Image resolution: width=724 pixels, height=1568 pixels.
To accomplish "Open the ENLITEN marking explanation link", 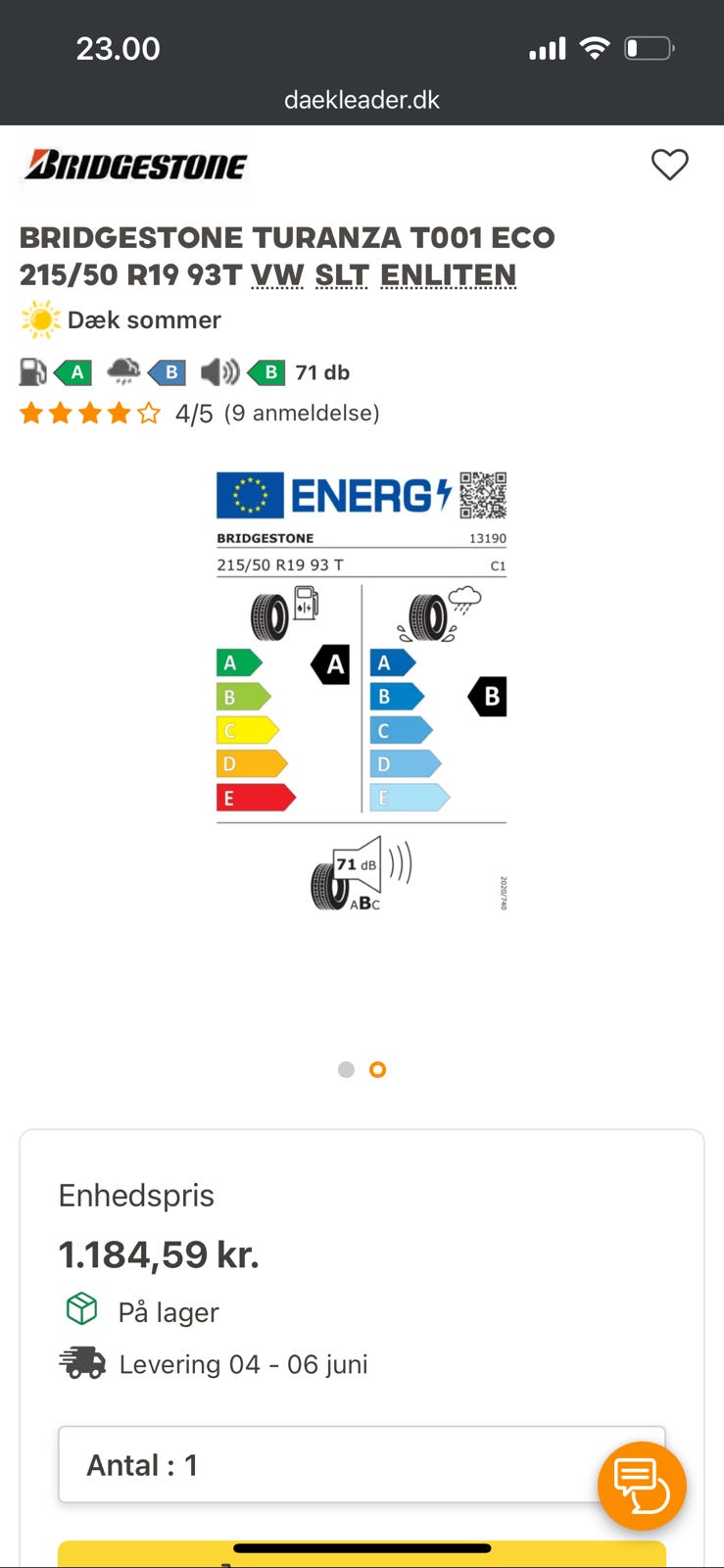I will pos(448,275).
